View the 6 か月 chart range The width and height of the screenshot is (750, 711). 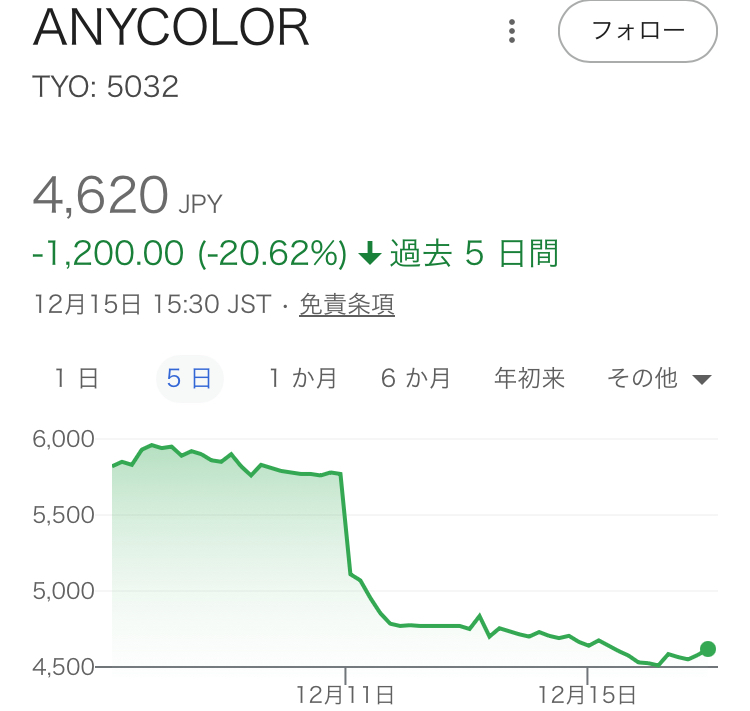[415, 378]
